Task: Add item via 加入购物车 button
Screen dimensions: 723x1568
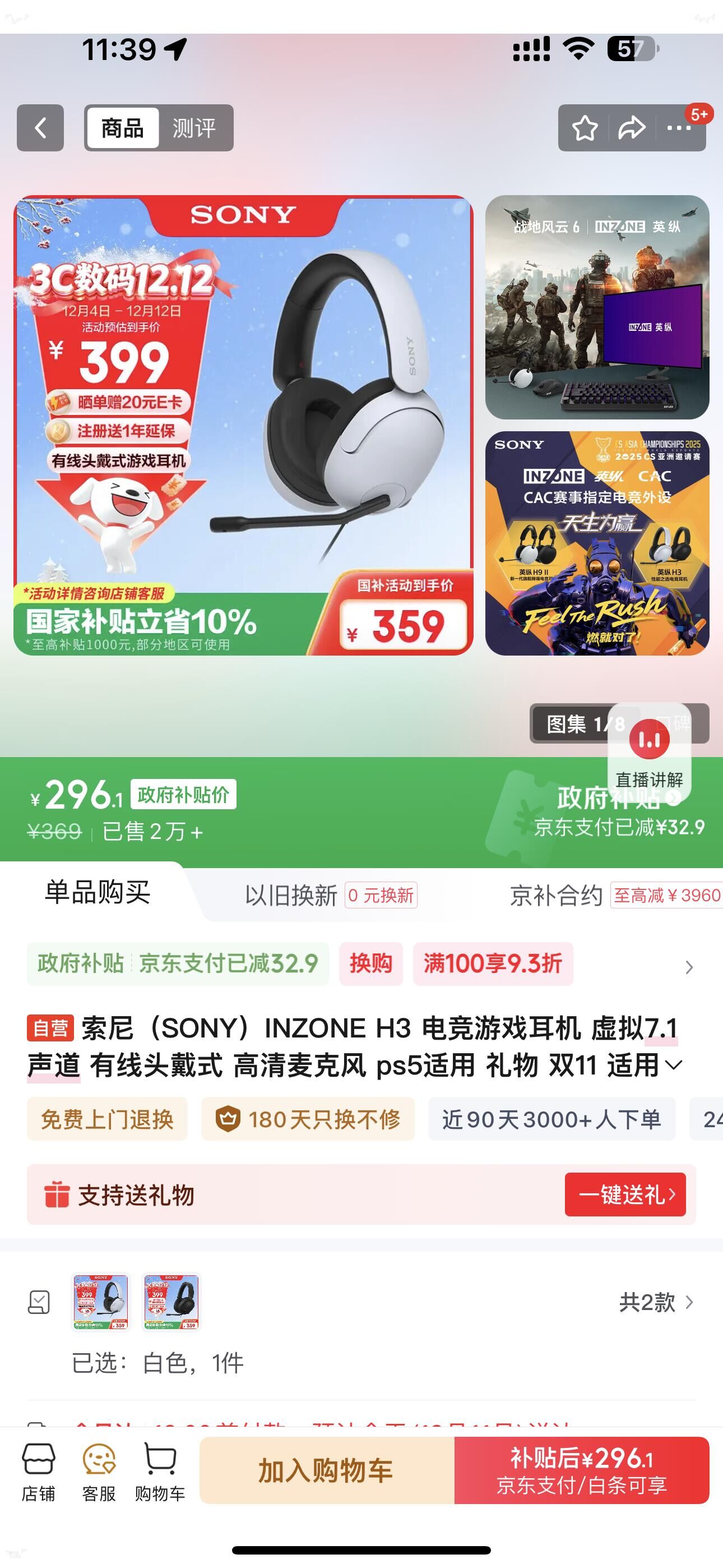Action: click(327, 1470)
